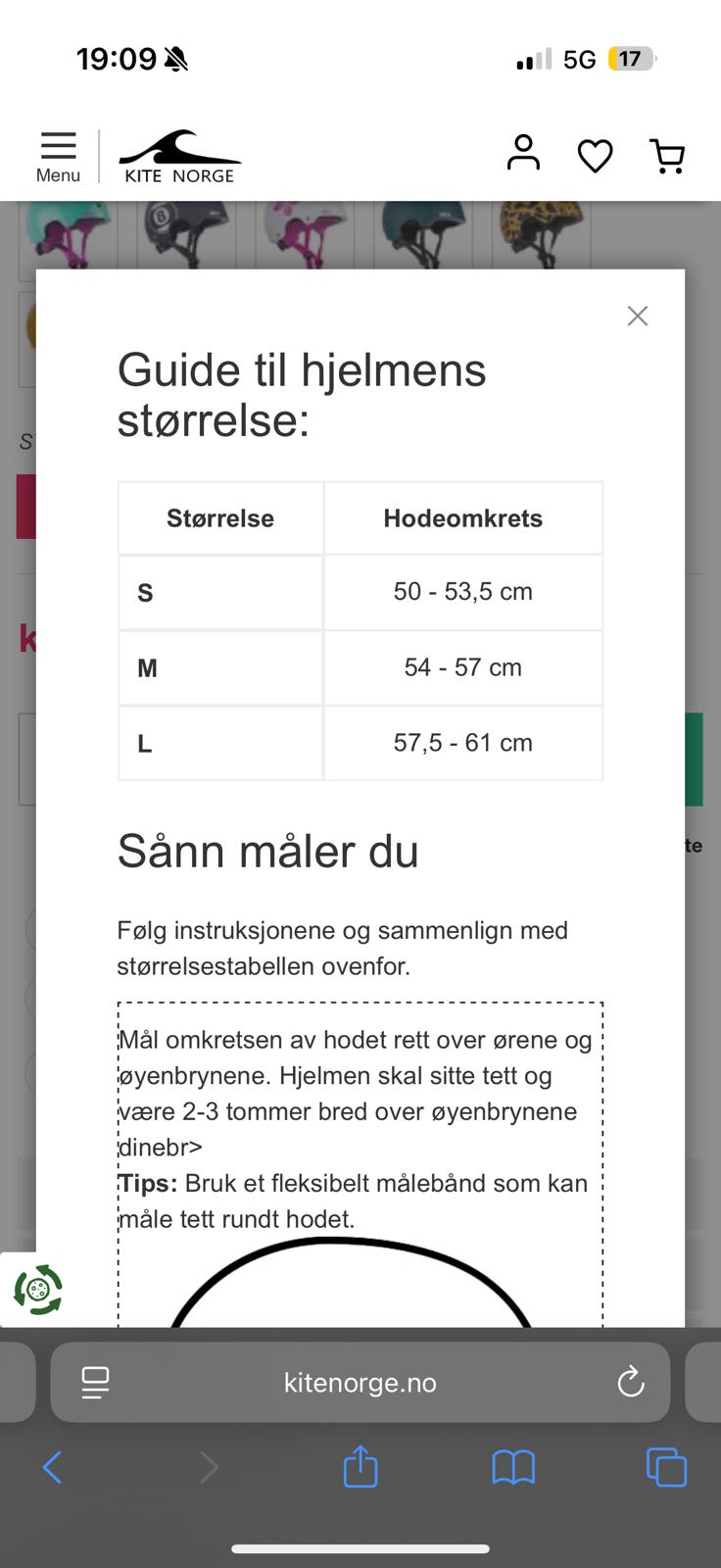Image resolution: width=721 pixels, height=1568 pixels.
Task: Tap the silenced notifications bell indicator
Action: (x=176, y=57)
